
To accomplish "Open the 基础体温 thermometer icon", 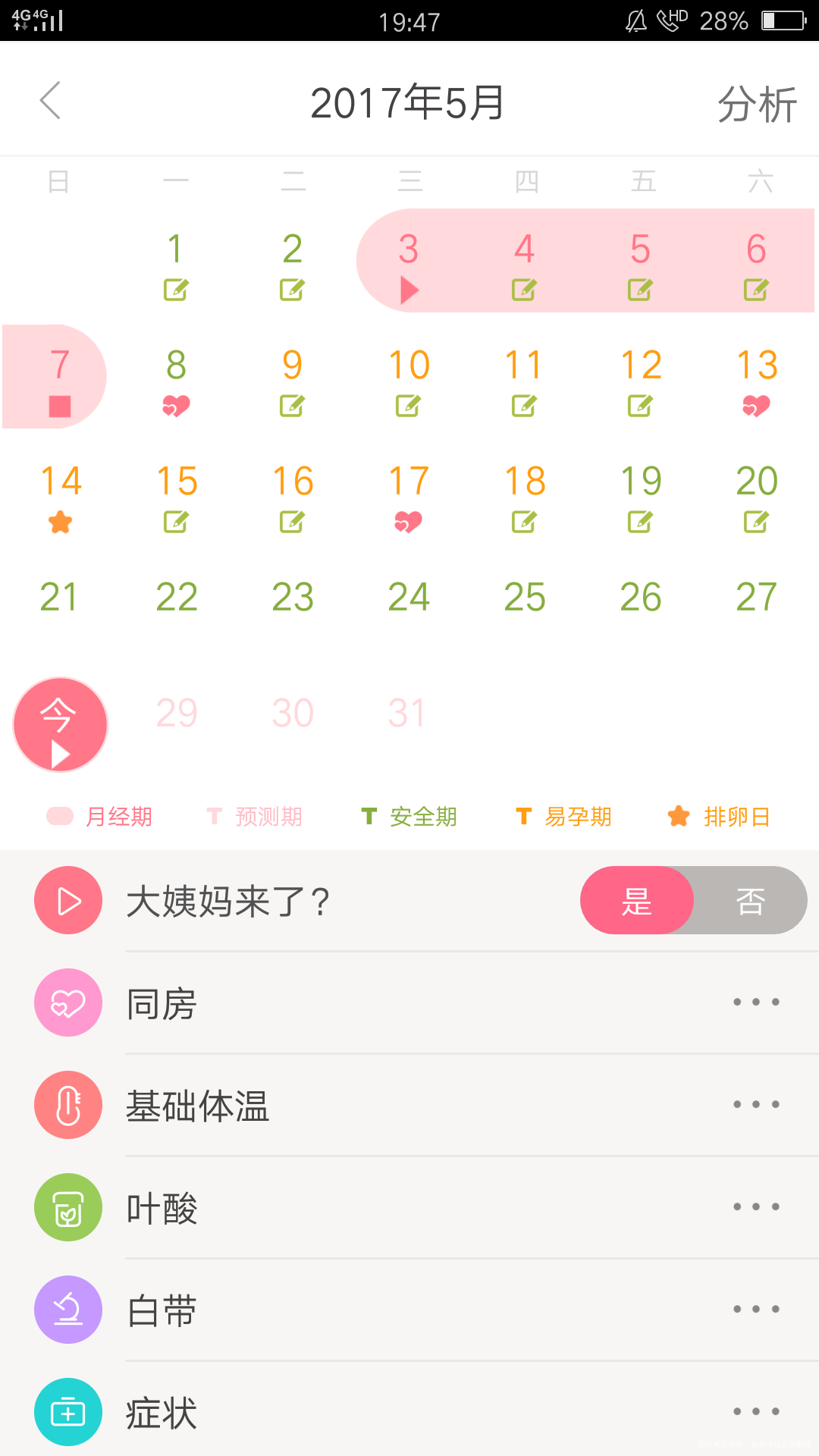I will (68, 1104).
